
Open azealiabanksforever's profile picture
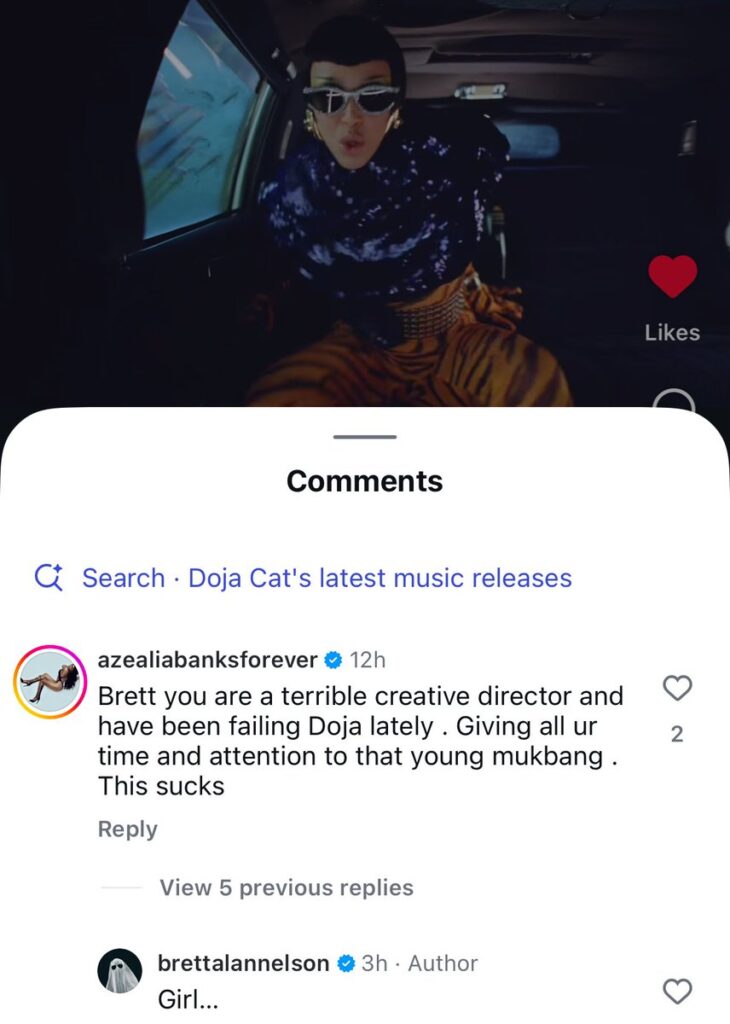50,682
